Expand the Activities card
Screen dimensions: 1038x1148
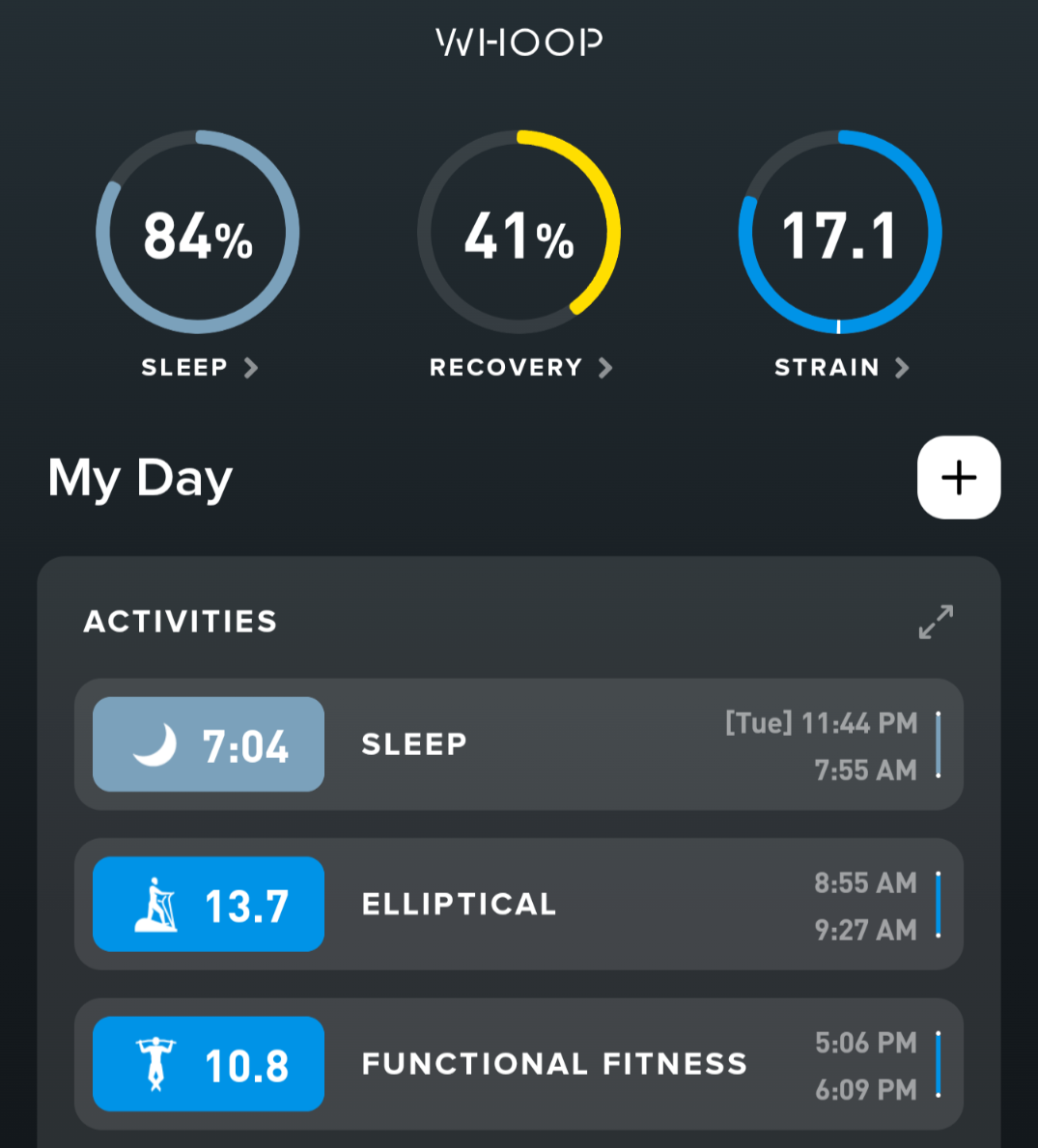(937, 622)
